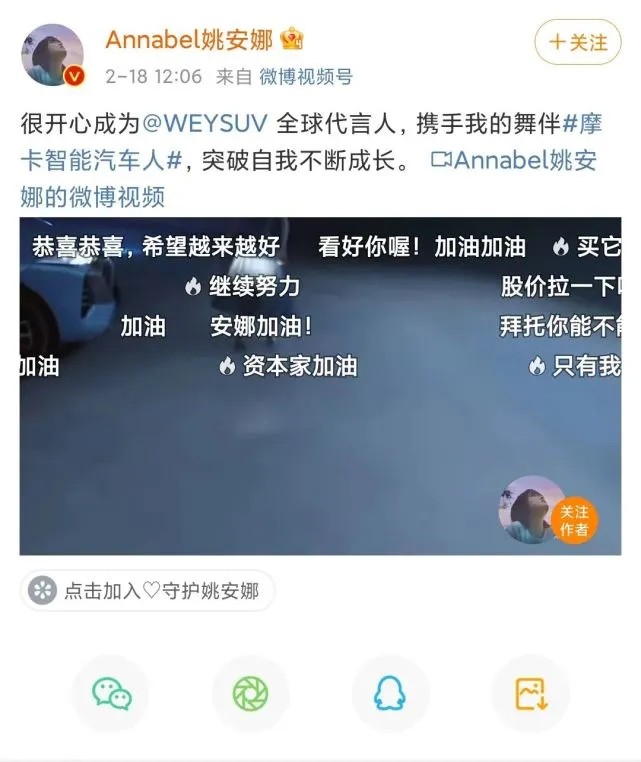
Task: Tap 关注作者 badge on the video
Action: 574,521
